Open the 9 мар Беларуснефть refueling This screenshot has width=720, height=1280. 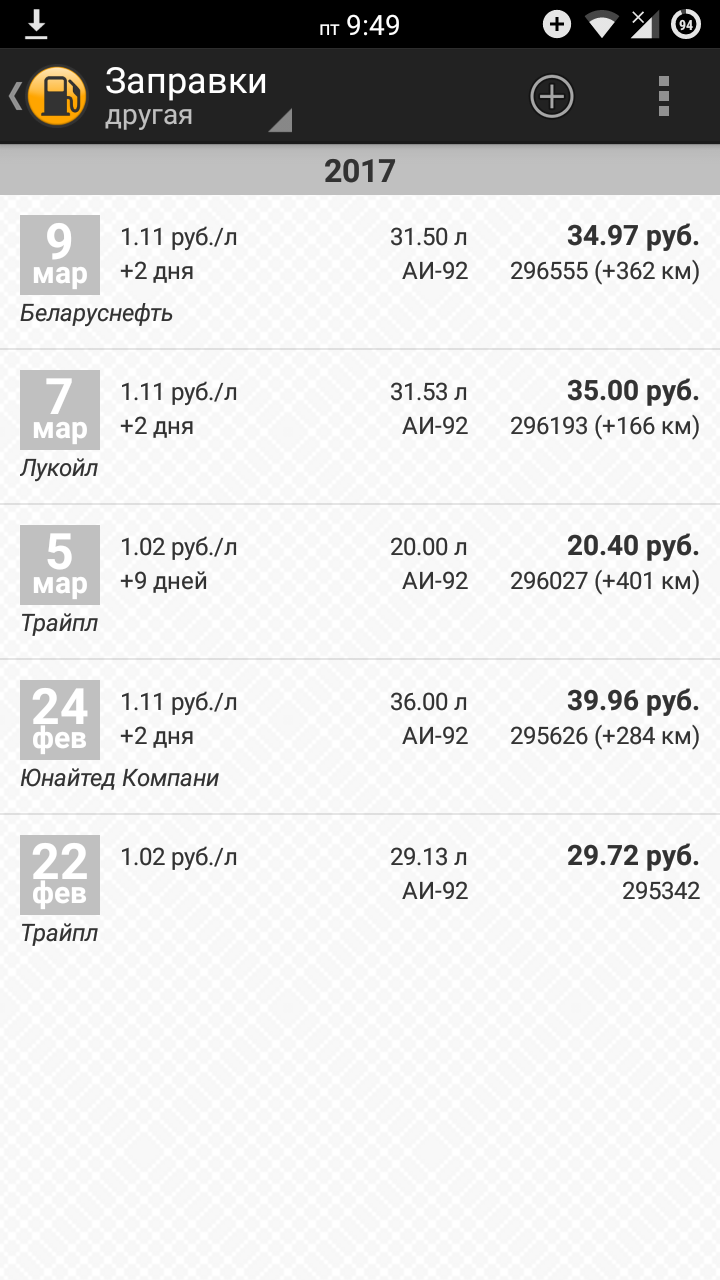pos(360,272)
